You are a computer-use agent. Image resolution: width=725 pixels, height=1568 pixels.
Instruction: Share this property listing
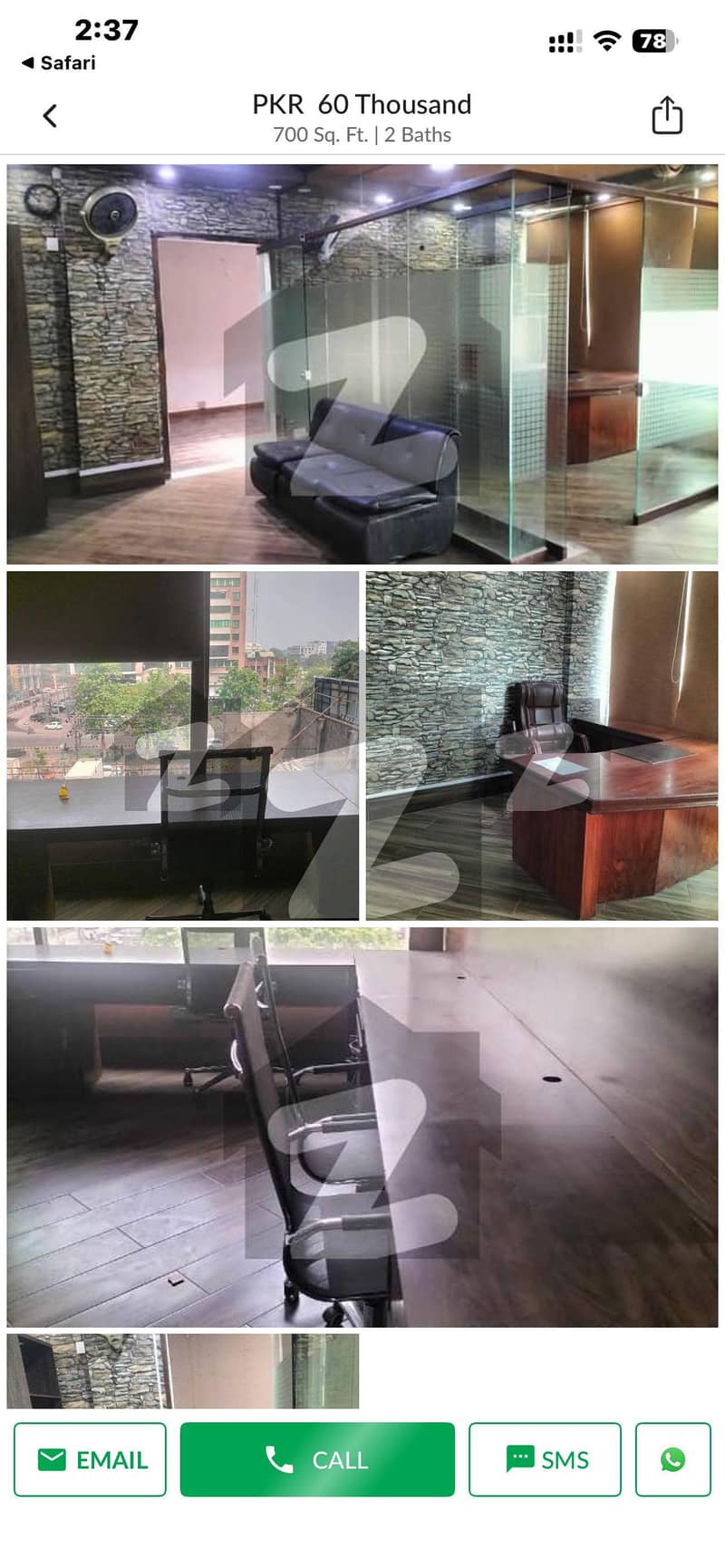tap(667, 116)
